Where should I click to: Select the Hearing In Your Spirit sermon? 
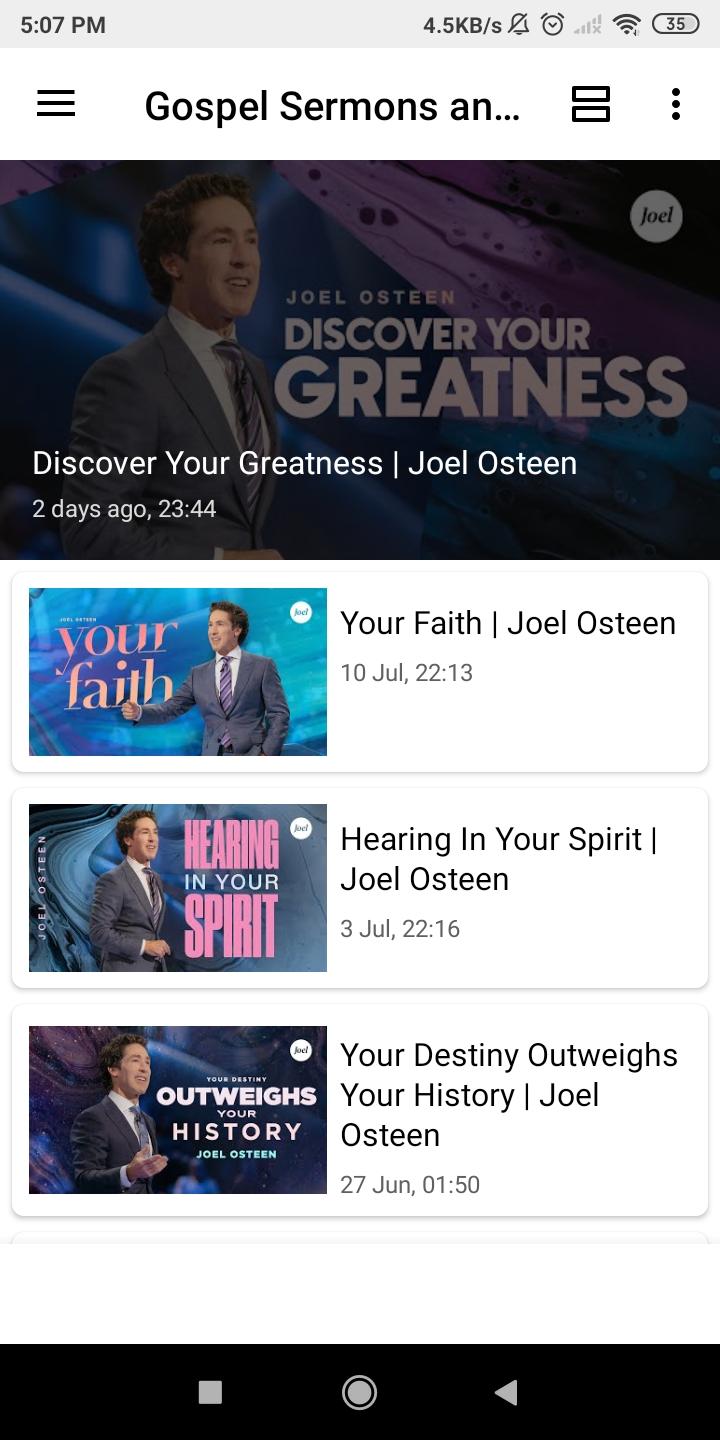[x=360, y=887]
